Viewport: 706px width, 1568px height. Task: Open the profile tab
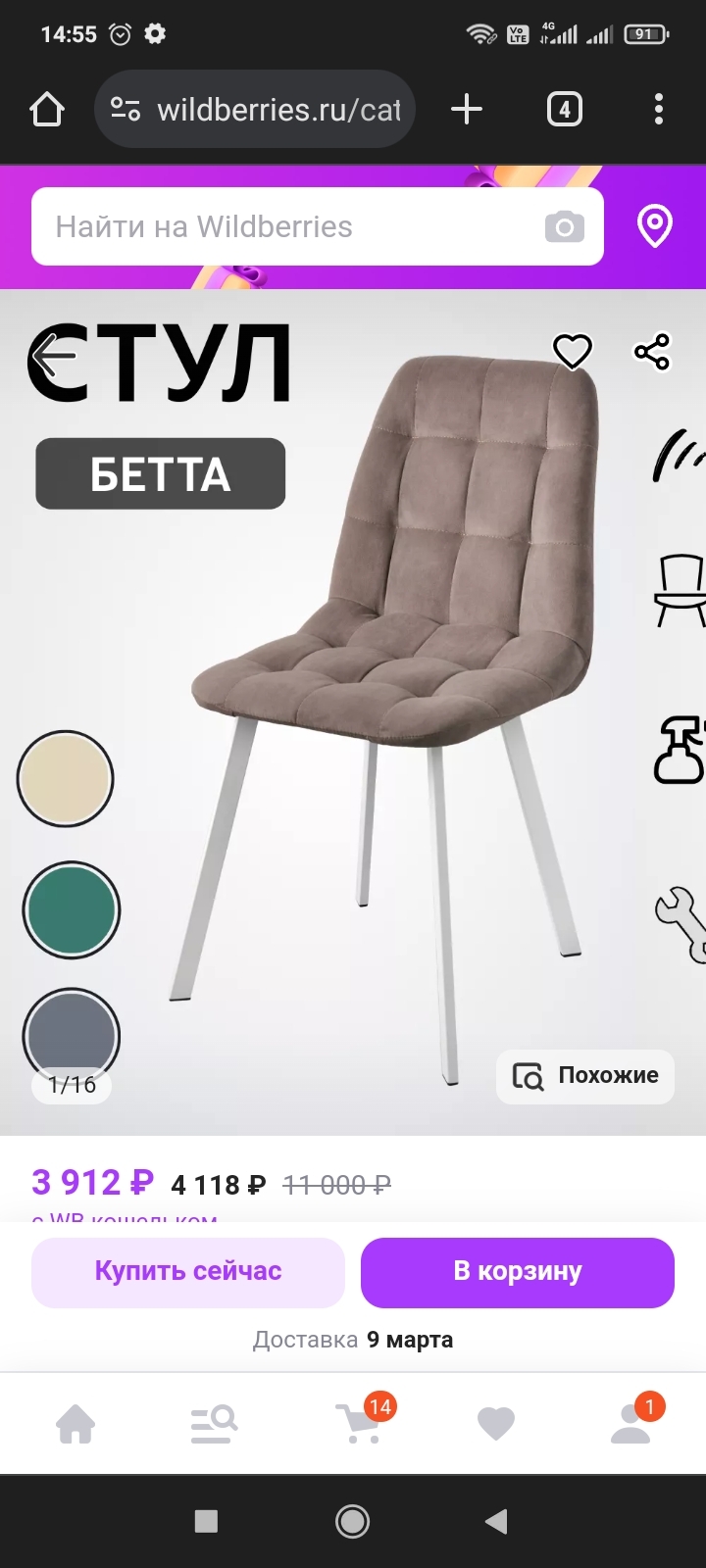point(631,1424)
